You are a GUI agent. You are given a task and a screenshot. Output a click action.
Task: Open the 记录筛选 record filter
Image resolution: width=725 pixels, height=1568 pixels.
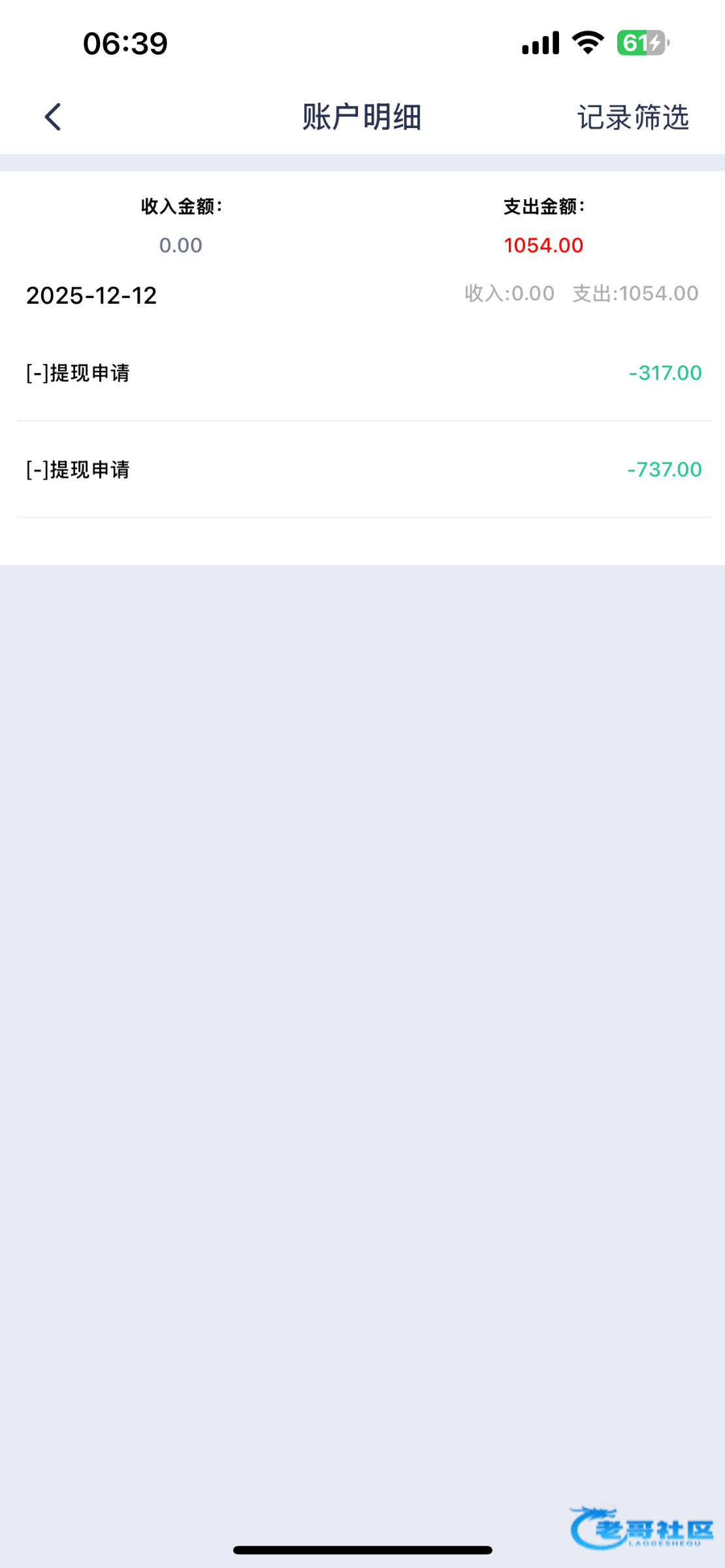point(633,118)
